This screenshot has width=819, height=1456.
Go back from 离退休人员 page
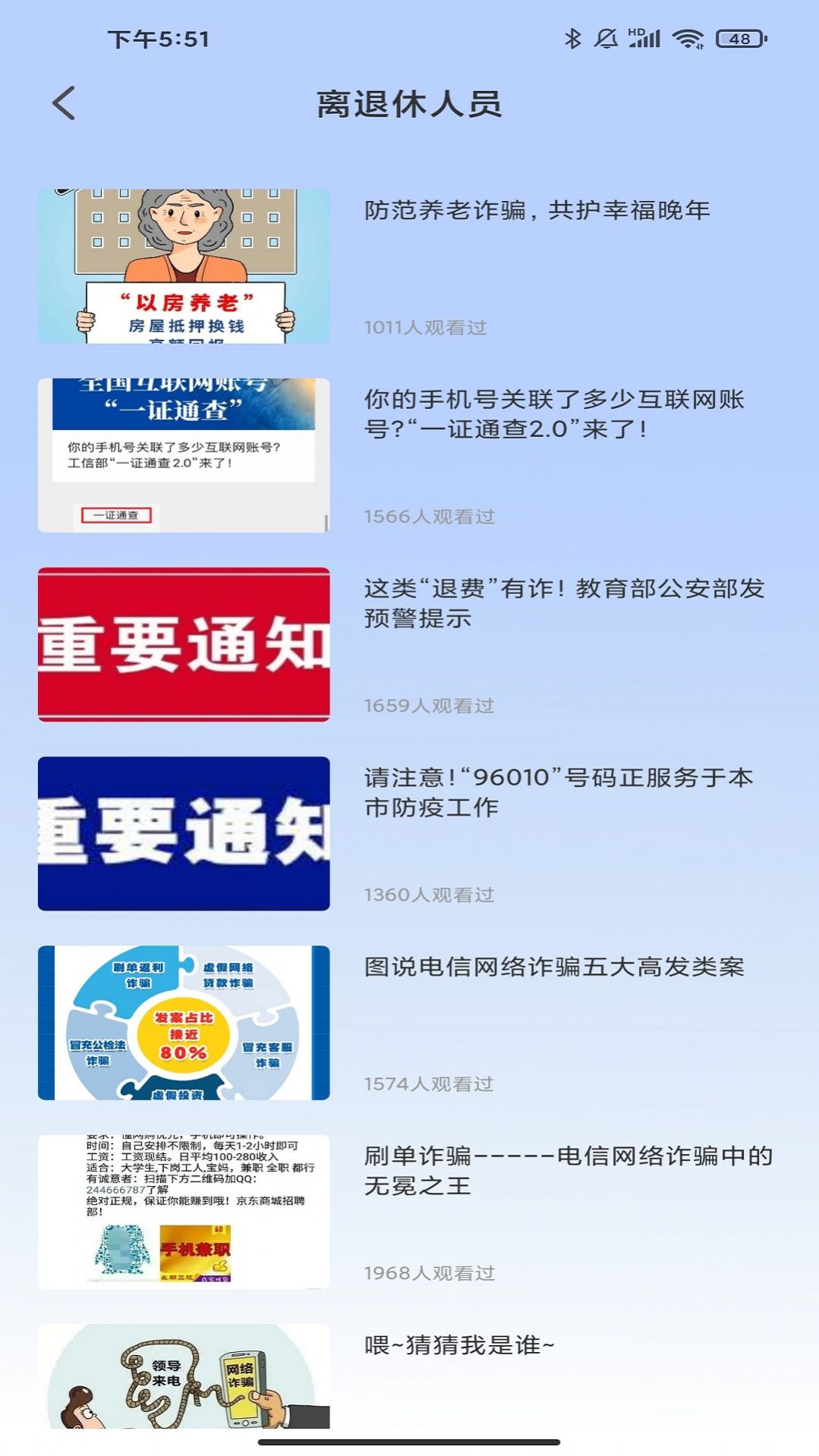click(x=65, y=103)
